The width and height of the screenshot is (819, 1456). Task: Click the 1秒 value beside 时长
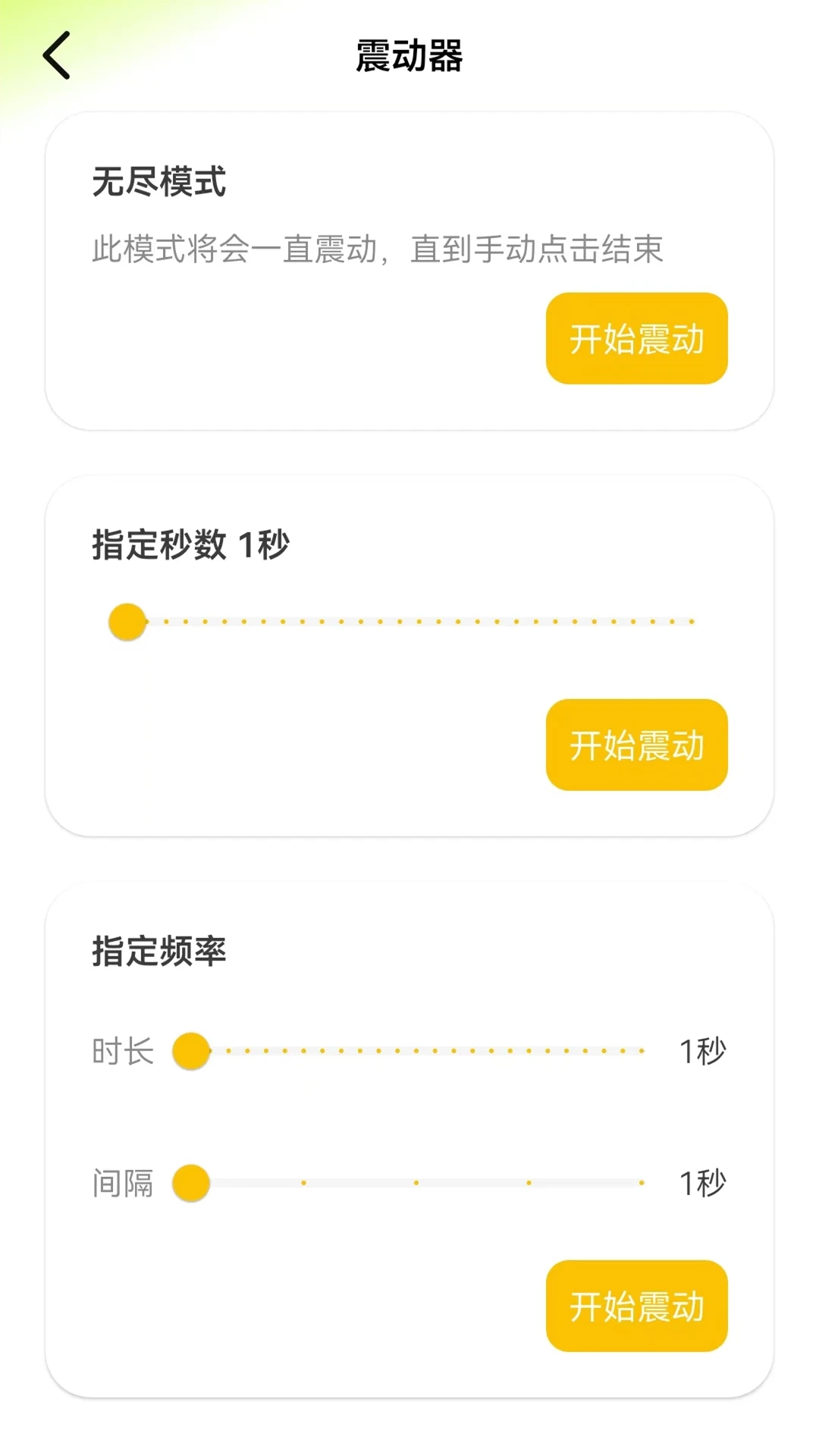pyautogui.click(x=701, y=1052)
